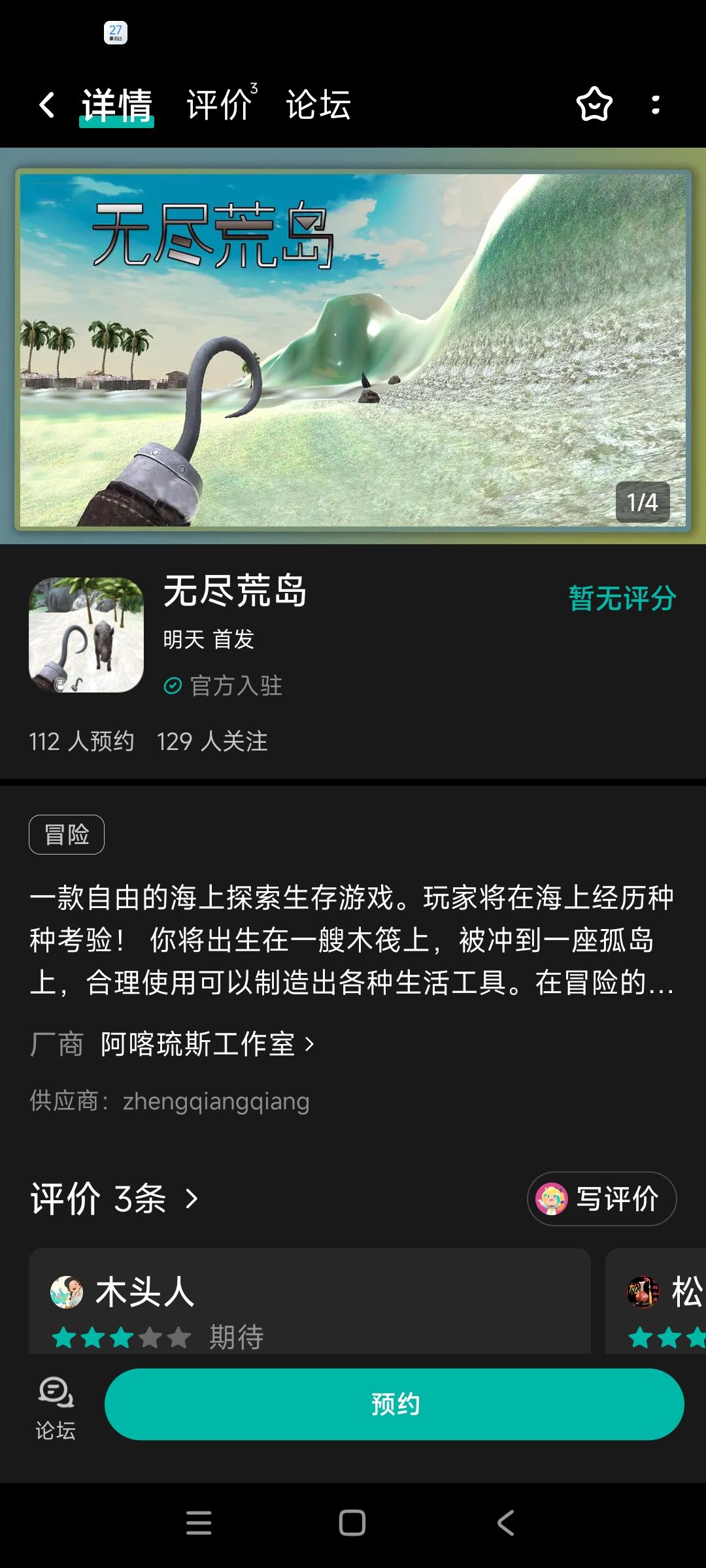
Task: Open the three-dot overflow menu
Action: tap(656, 105)
